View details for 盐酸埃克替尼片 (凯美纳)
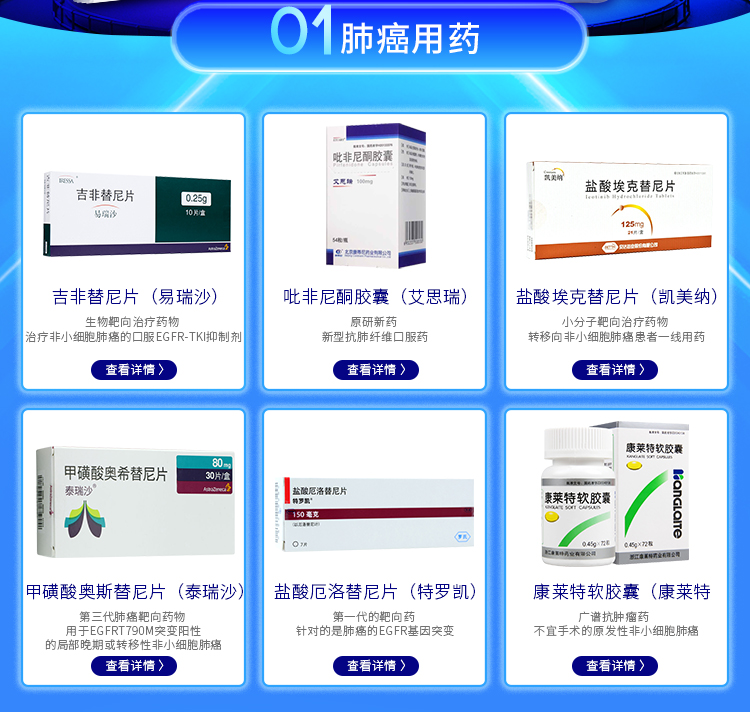 (615, 370)
